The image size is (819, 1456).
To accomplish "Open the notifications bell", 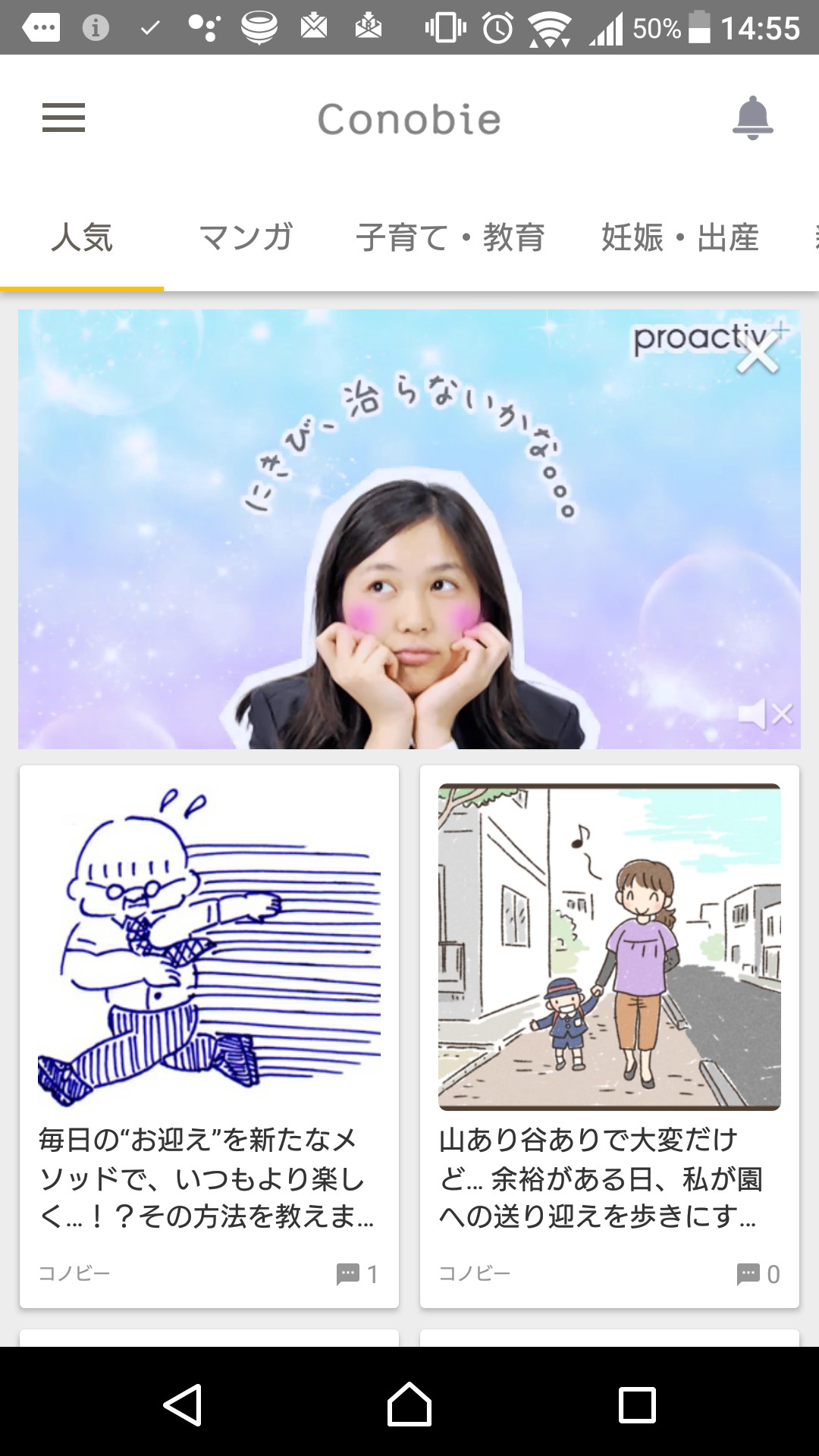I will (x=752, y=118).
